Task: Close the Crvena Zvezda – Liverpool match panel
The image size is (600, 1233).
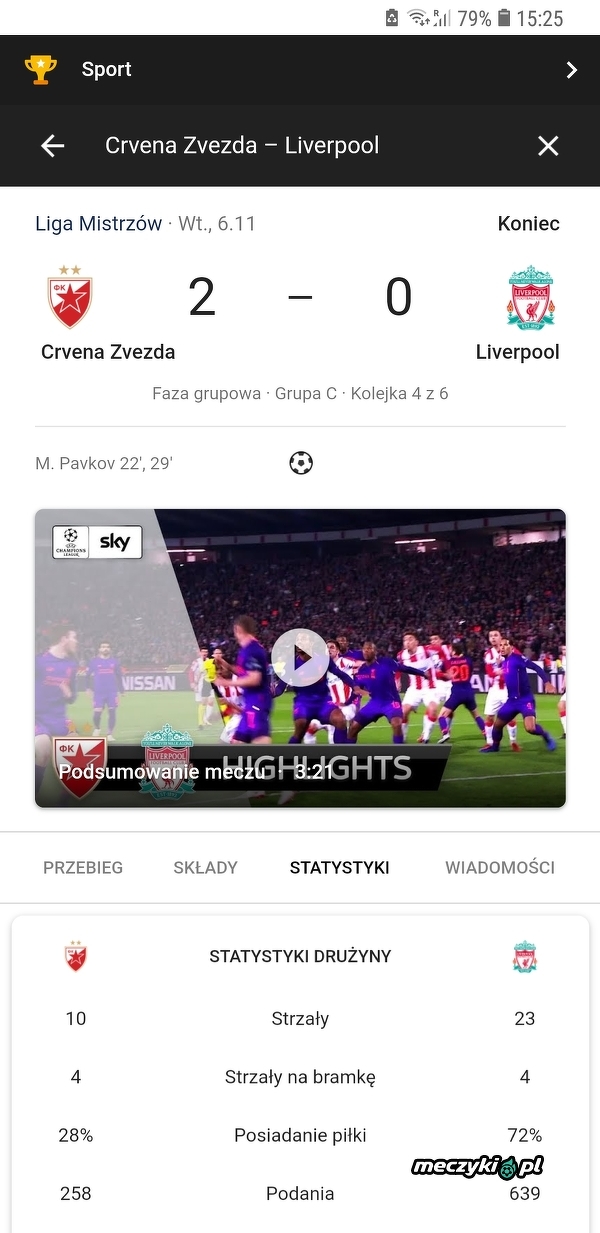Action: pos(548,146)
